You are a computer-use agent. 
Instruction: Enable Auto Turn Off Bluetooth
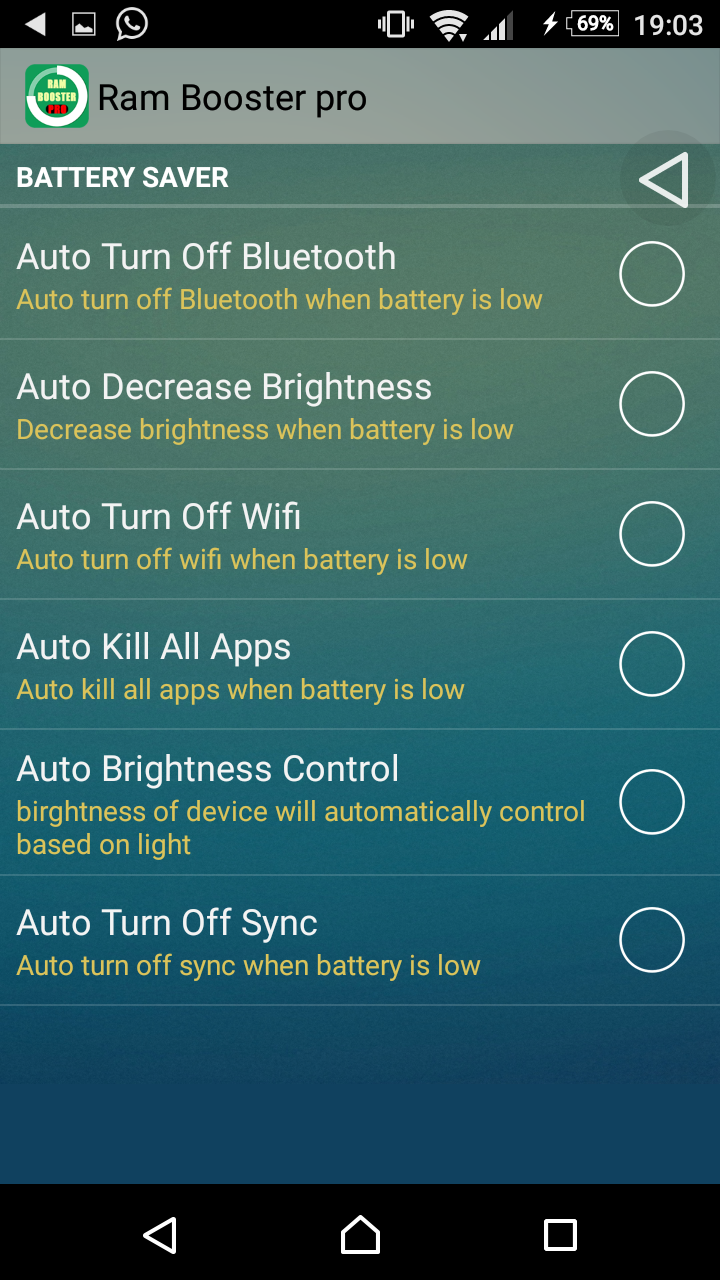coord(651,273)
